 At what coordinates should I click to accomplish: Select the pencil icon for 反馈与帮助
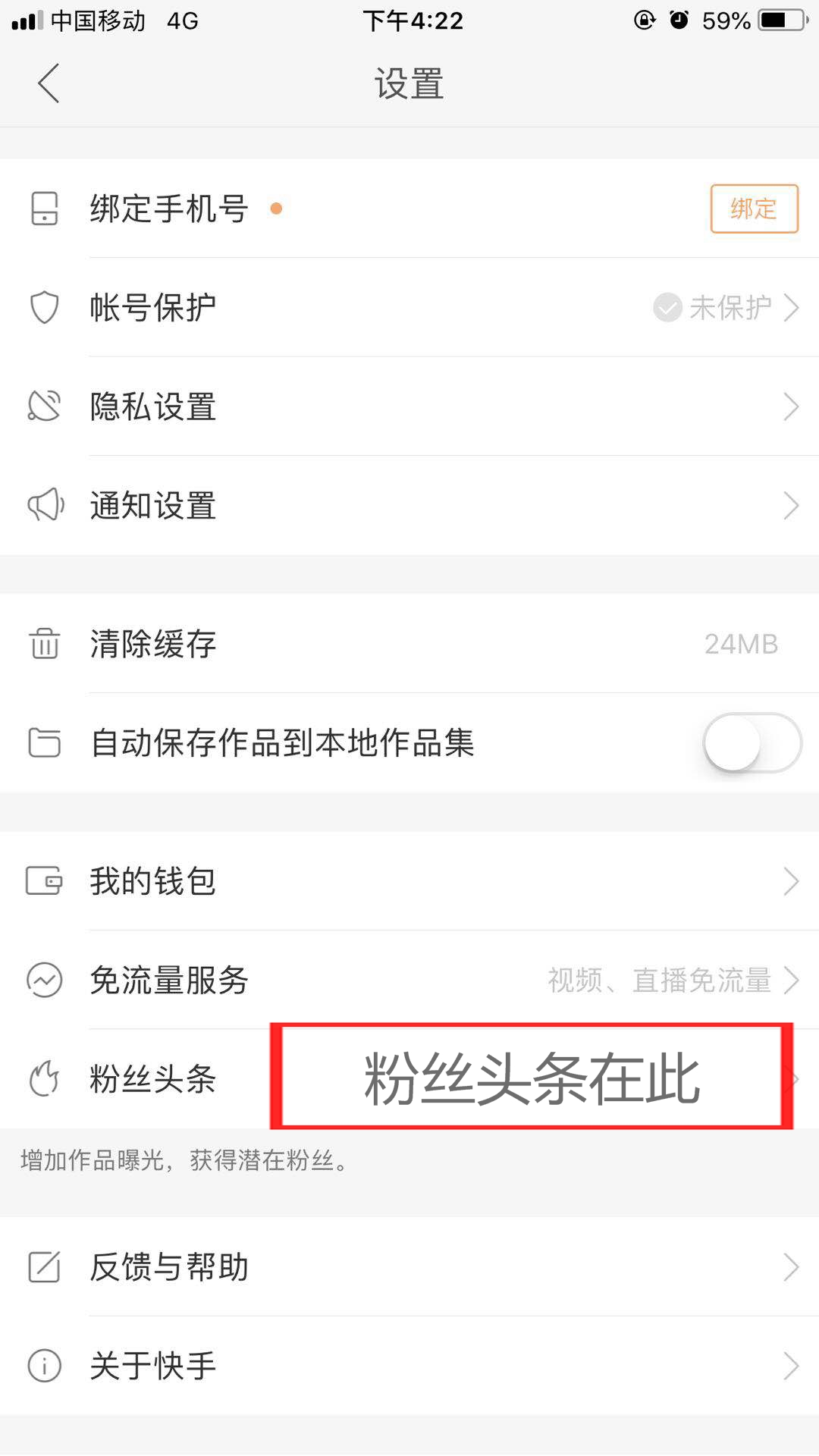(44, 1265)
